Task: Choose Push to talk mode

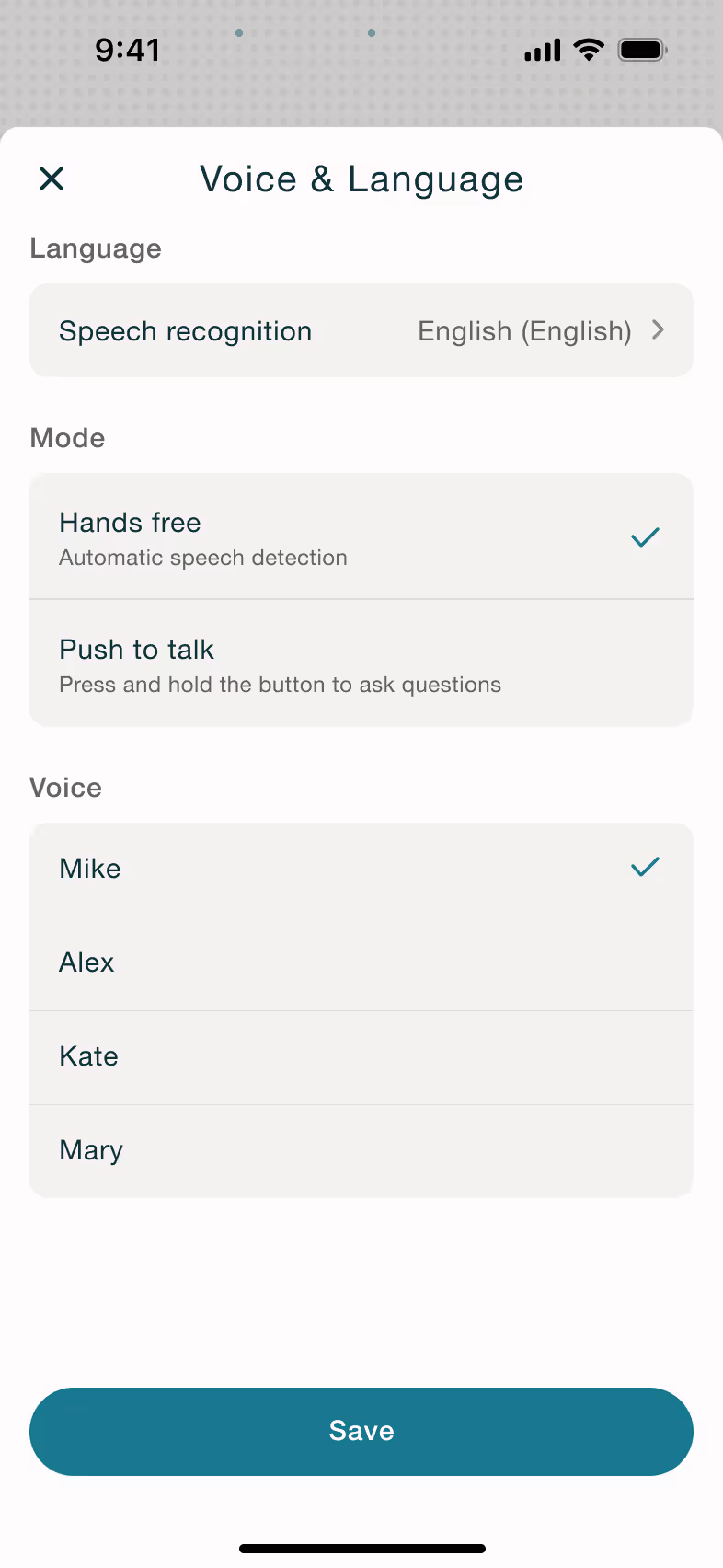Action: 361,663
